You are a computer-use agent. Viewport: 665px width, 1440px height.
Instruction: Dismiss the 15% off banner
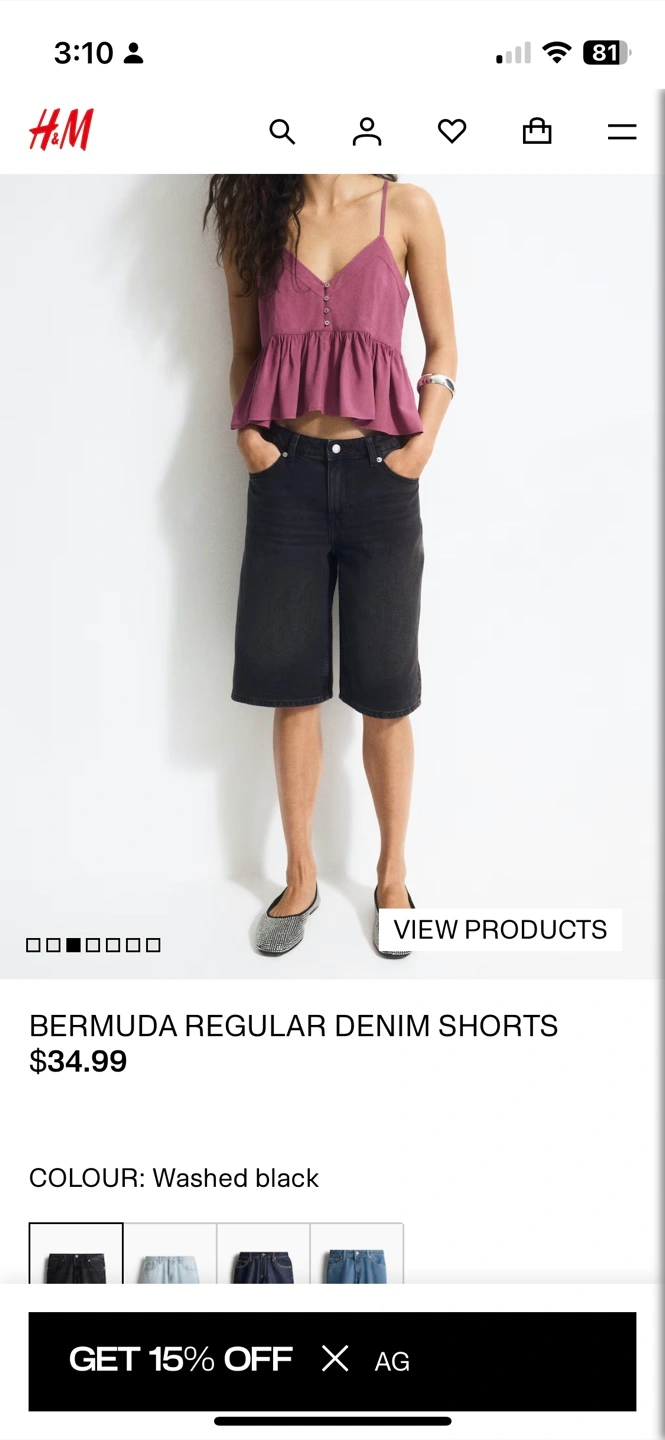click(x=335, y=1358)
